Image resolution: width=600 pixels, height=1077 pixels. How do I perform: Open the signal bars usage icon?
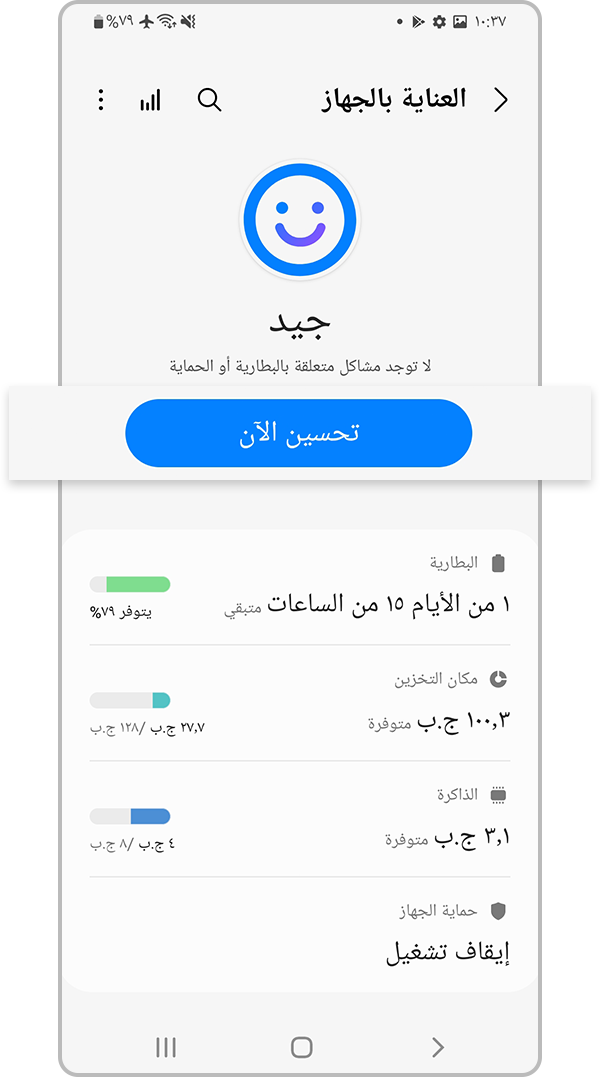click(x=150, y=100)
